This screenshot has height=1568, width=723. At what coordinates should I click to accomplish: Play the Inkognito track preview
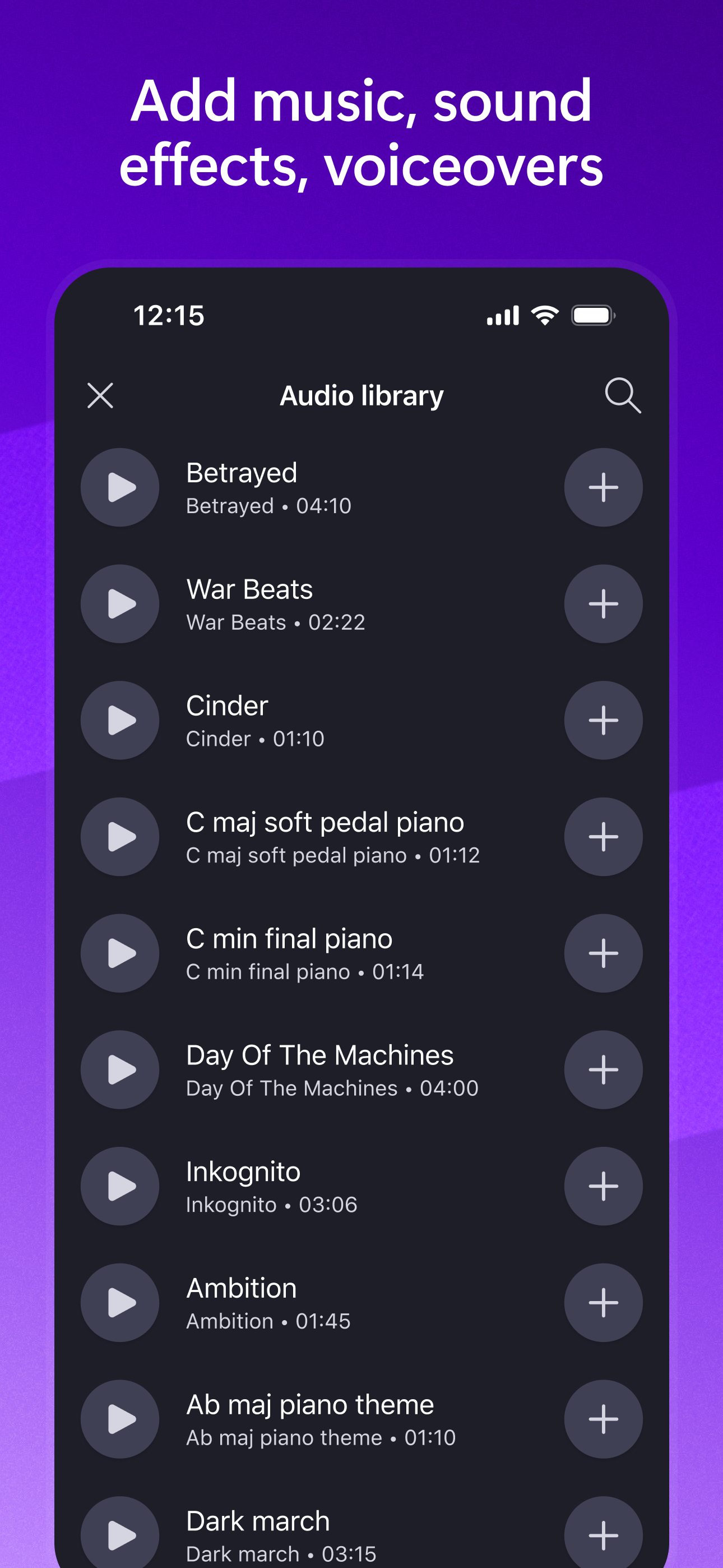click(x=120, y=1186)
